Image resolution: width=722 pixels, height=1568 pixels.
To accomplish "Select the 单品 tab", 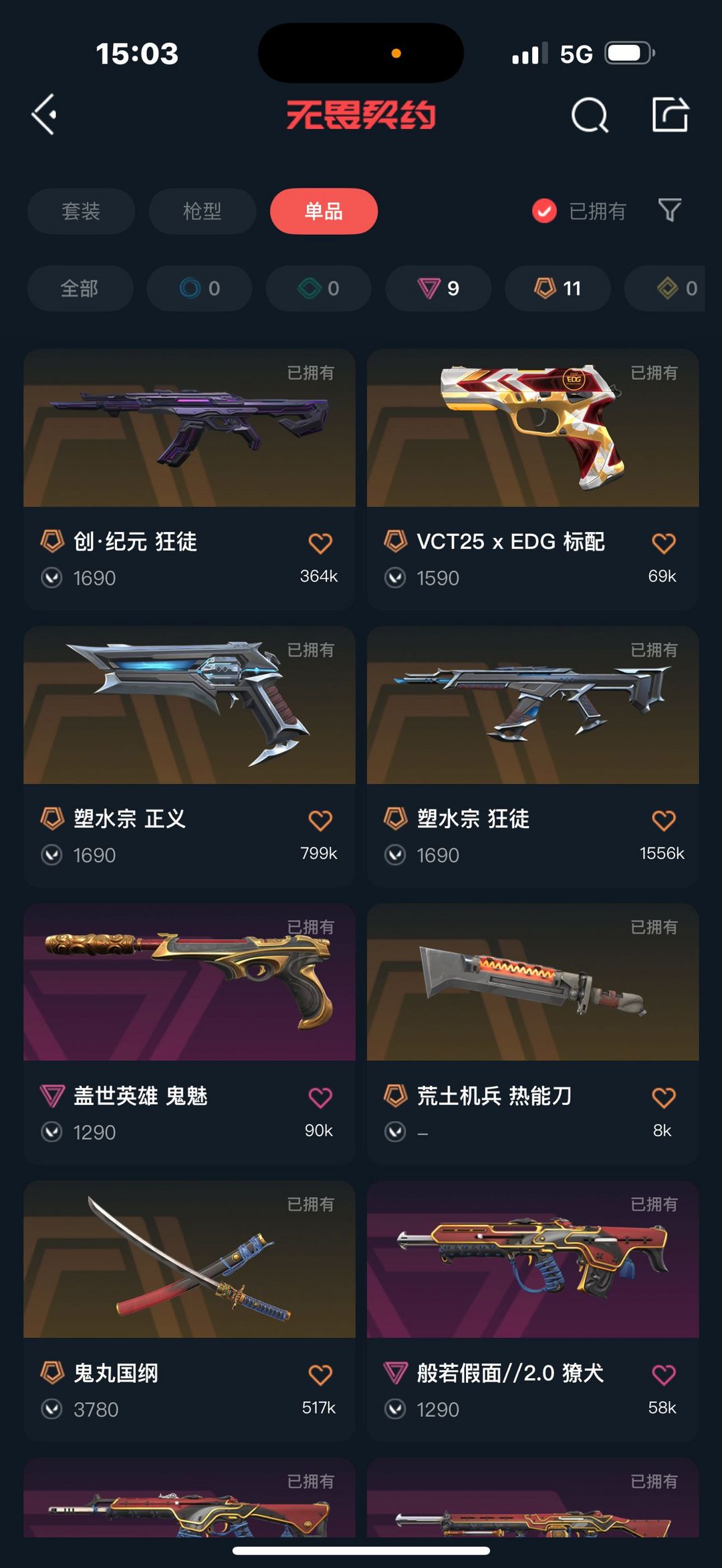I will [324, 211].
